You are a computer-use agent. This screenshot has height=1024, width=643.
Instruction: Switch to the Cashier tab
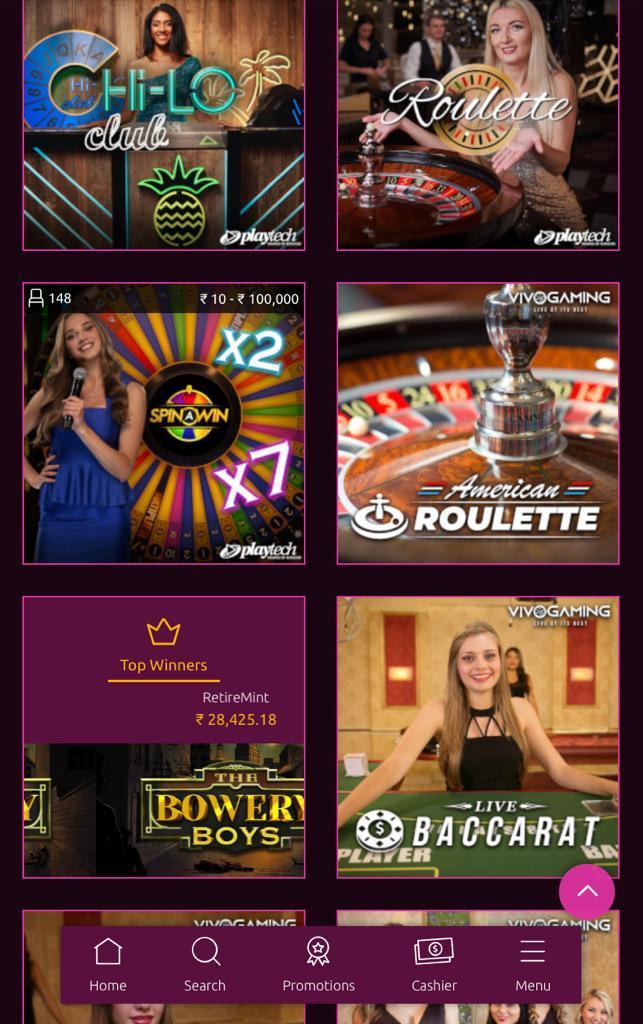(x=434, y=965)
